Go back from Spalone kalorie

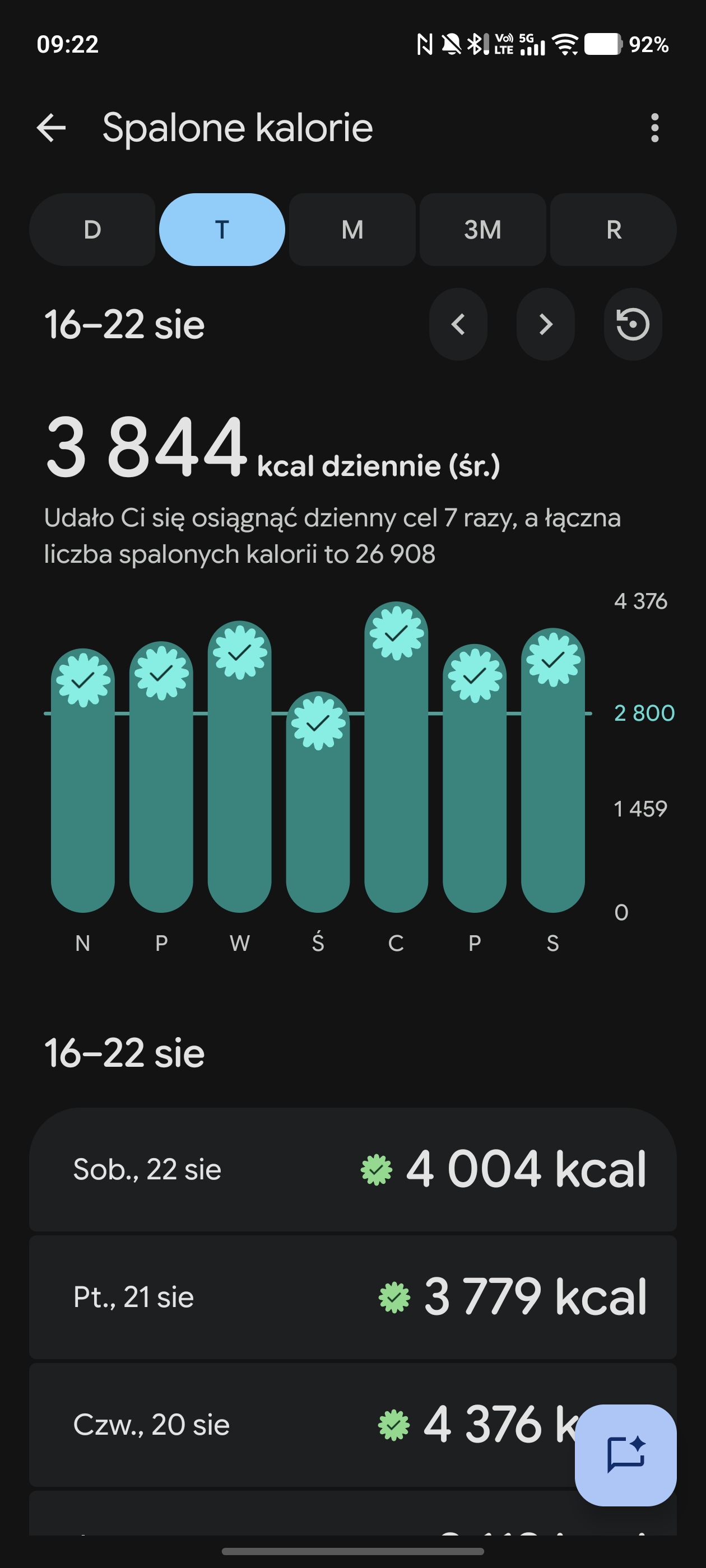click(x=51, y=128)
